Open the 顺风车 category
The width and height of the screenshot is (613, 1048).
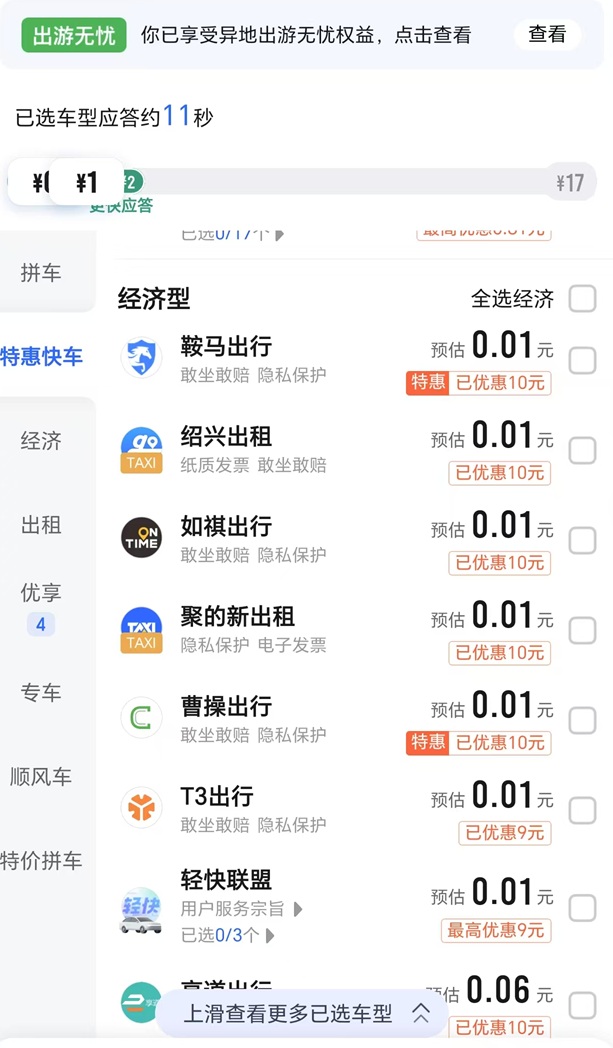pos(41,777)
